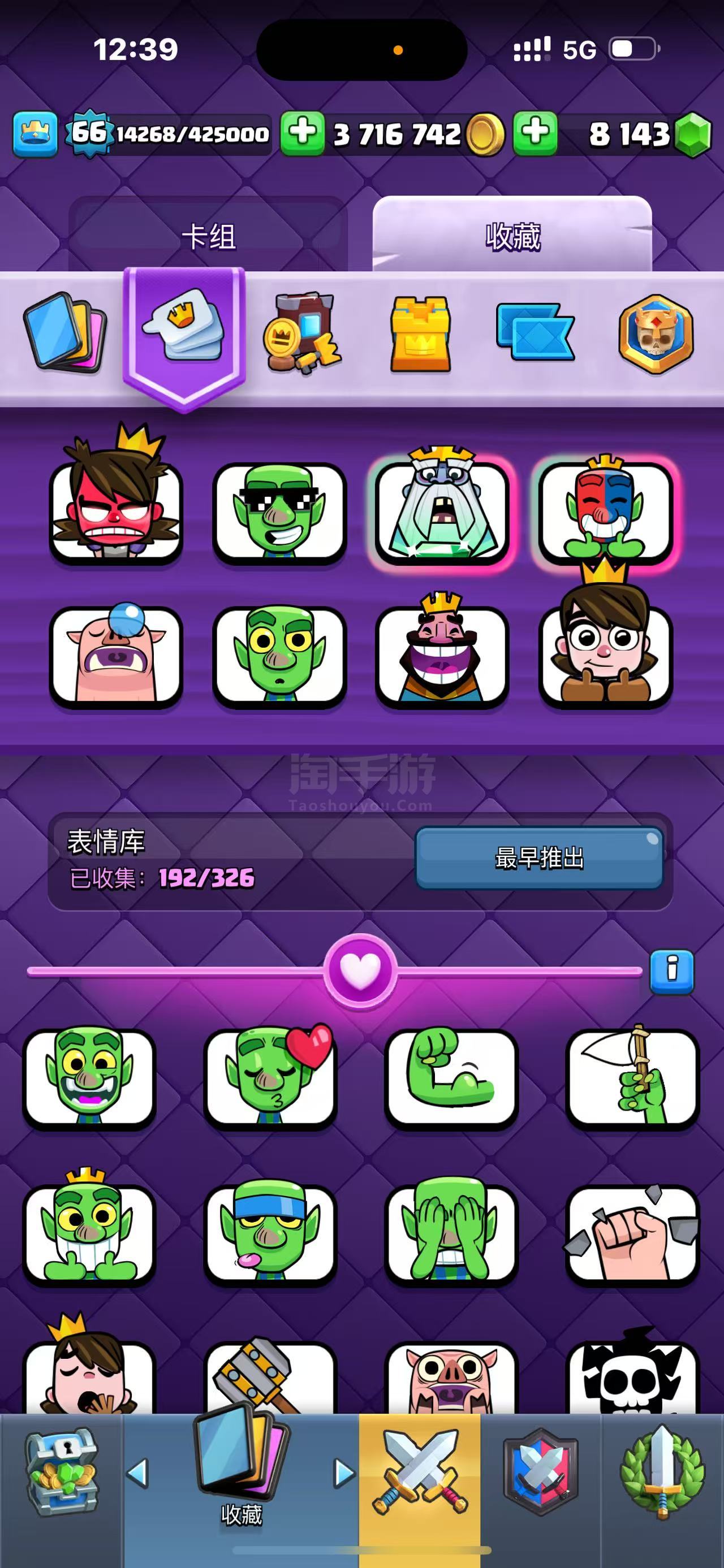Tap the goblin facepalm emote
Screen dimensions: 724x1568
451,1233
